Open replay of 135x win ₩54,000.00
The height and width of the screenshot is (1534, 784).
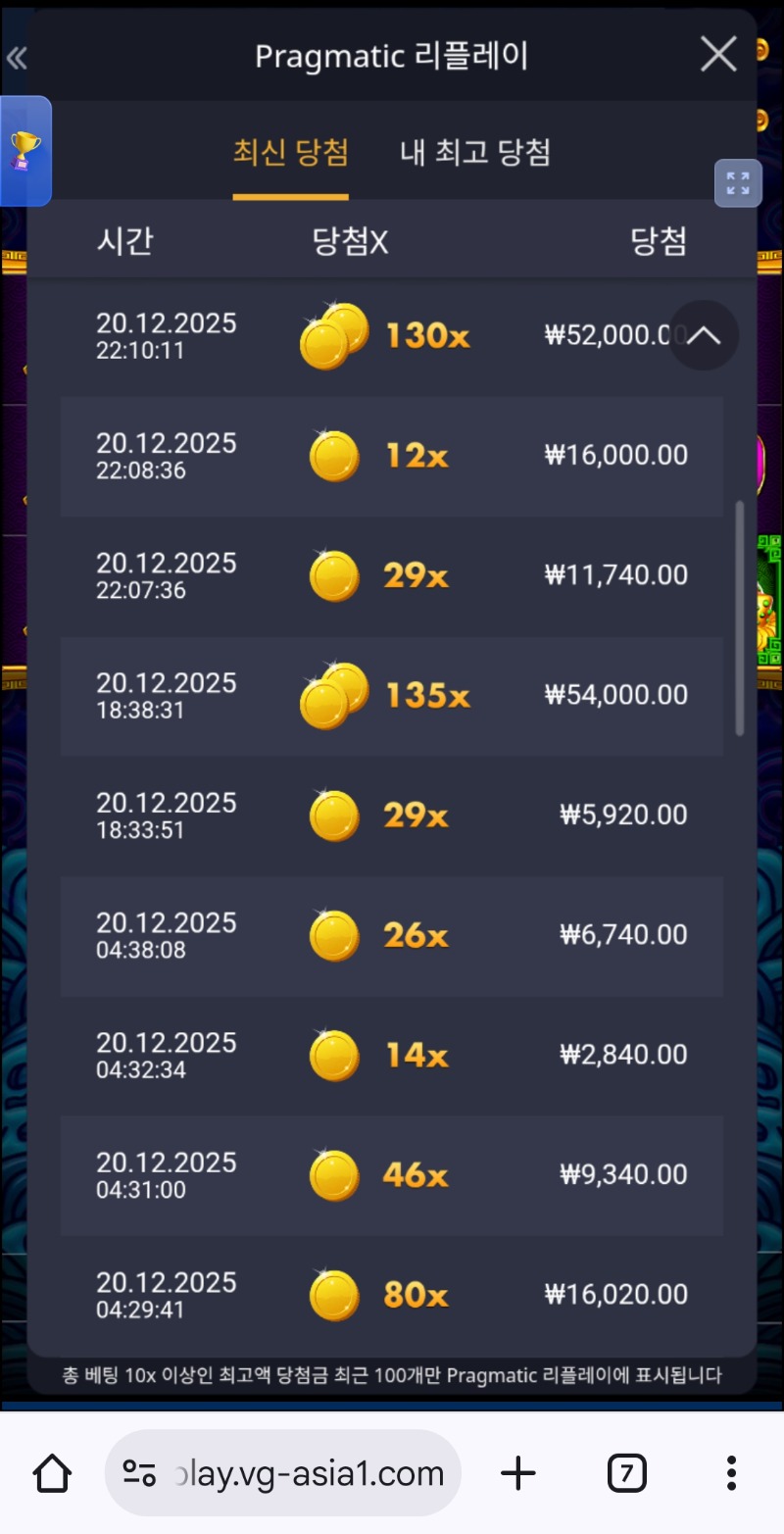coord(392,696)
